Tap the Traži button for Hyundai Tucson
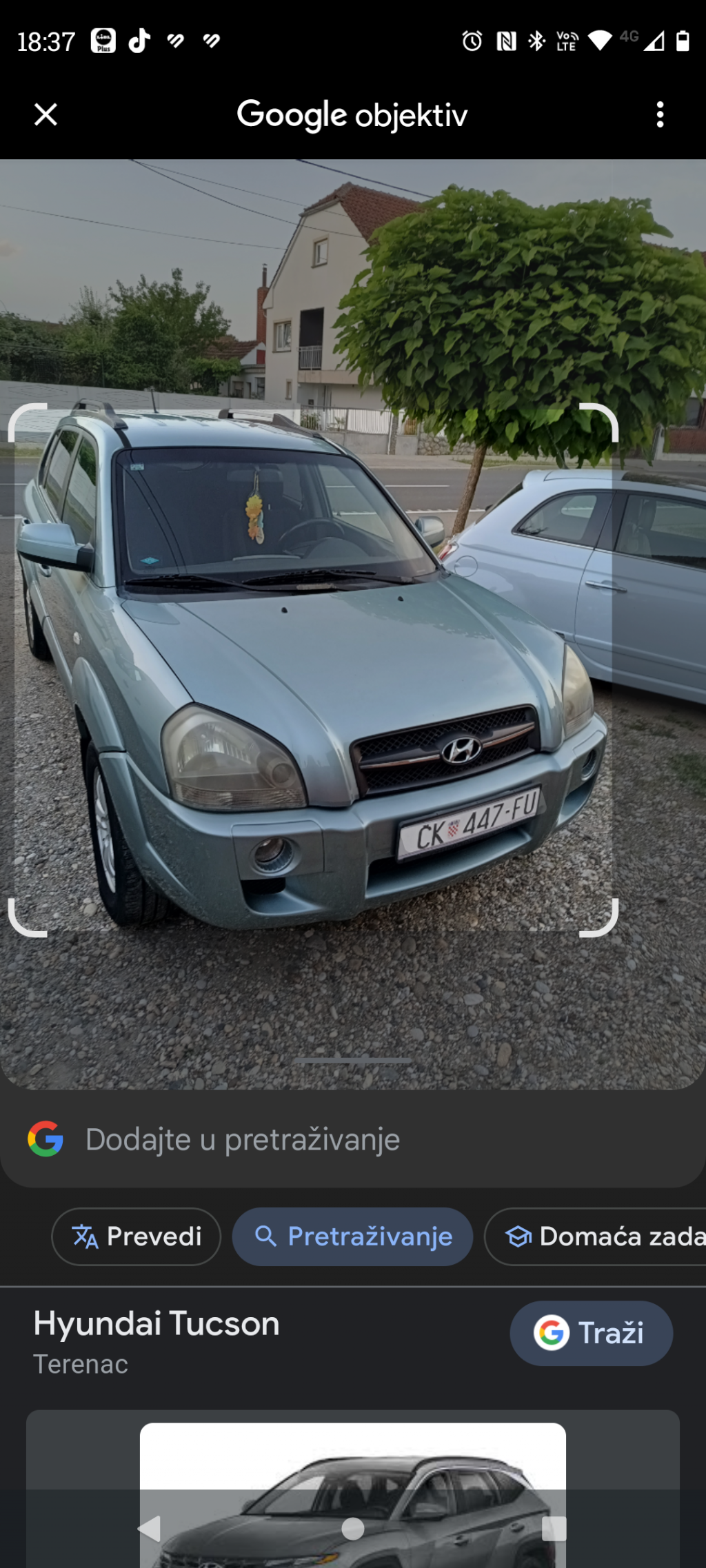 coord(591,1333)
